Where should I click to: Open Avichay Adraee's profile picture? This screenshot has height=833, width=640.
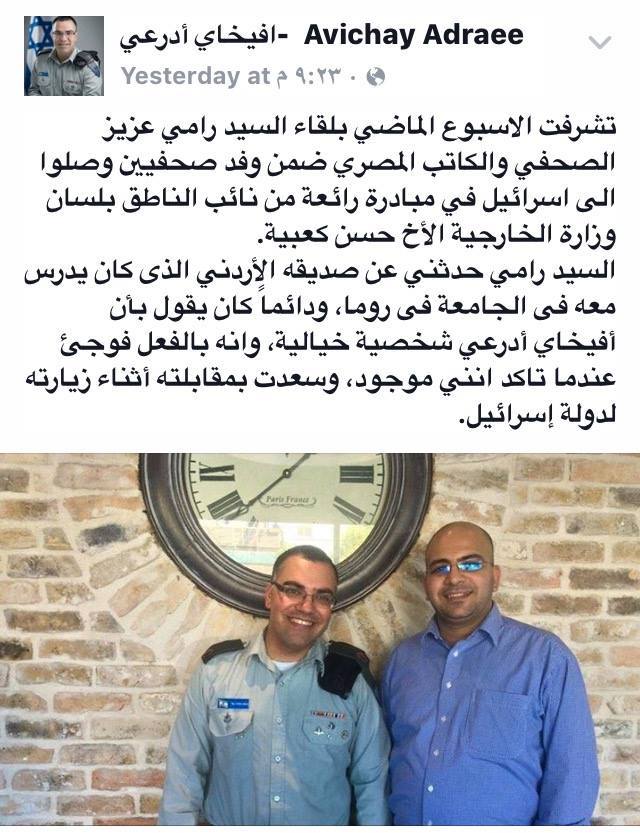63,55
